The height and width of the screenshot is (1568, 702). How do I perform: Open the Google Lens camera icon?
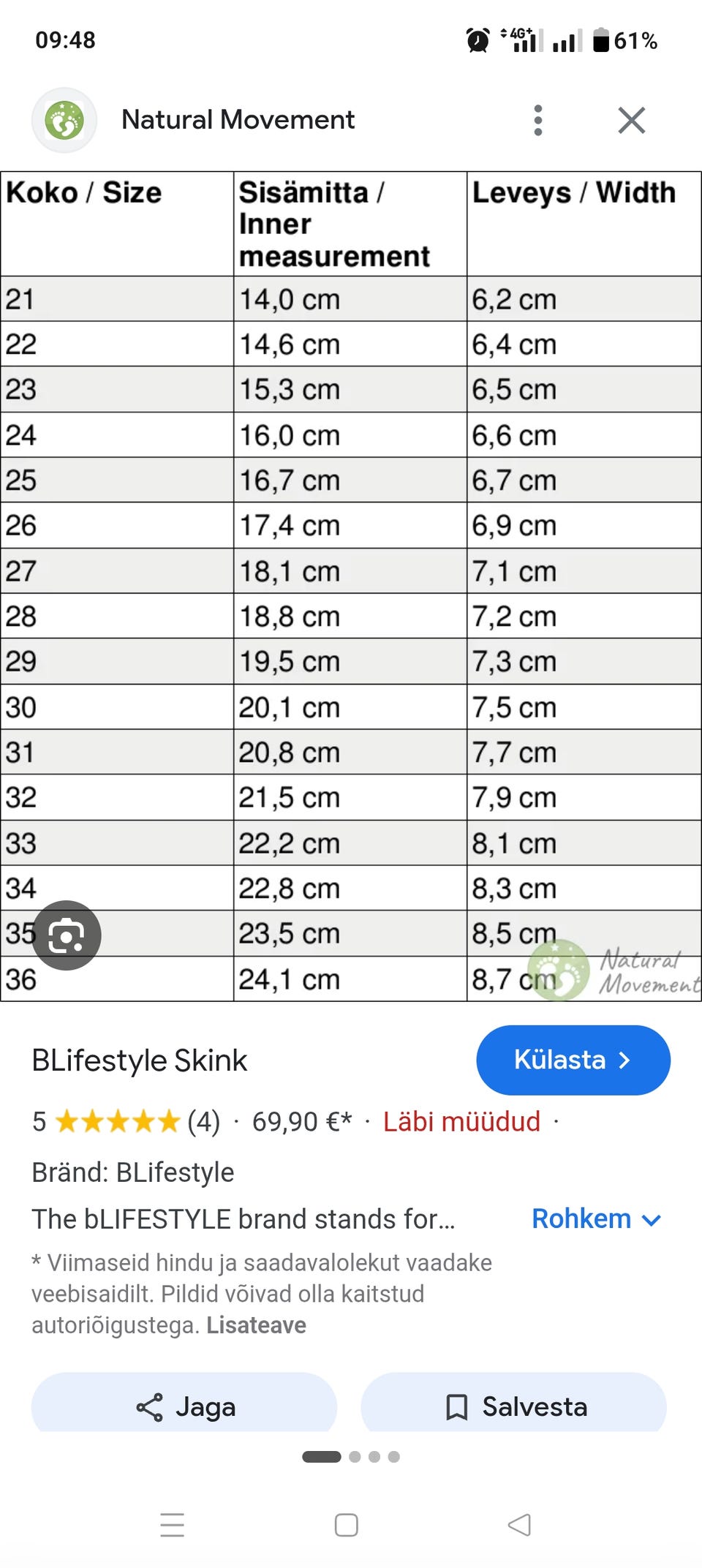pyautogui.click(x=66, y=936)
